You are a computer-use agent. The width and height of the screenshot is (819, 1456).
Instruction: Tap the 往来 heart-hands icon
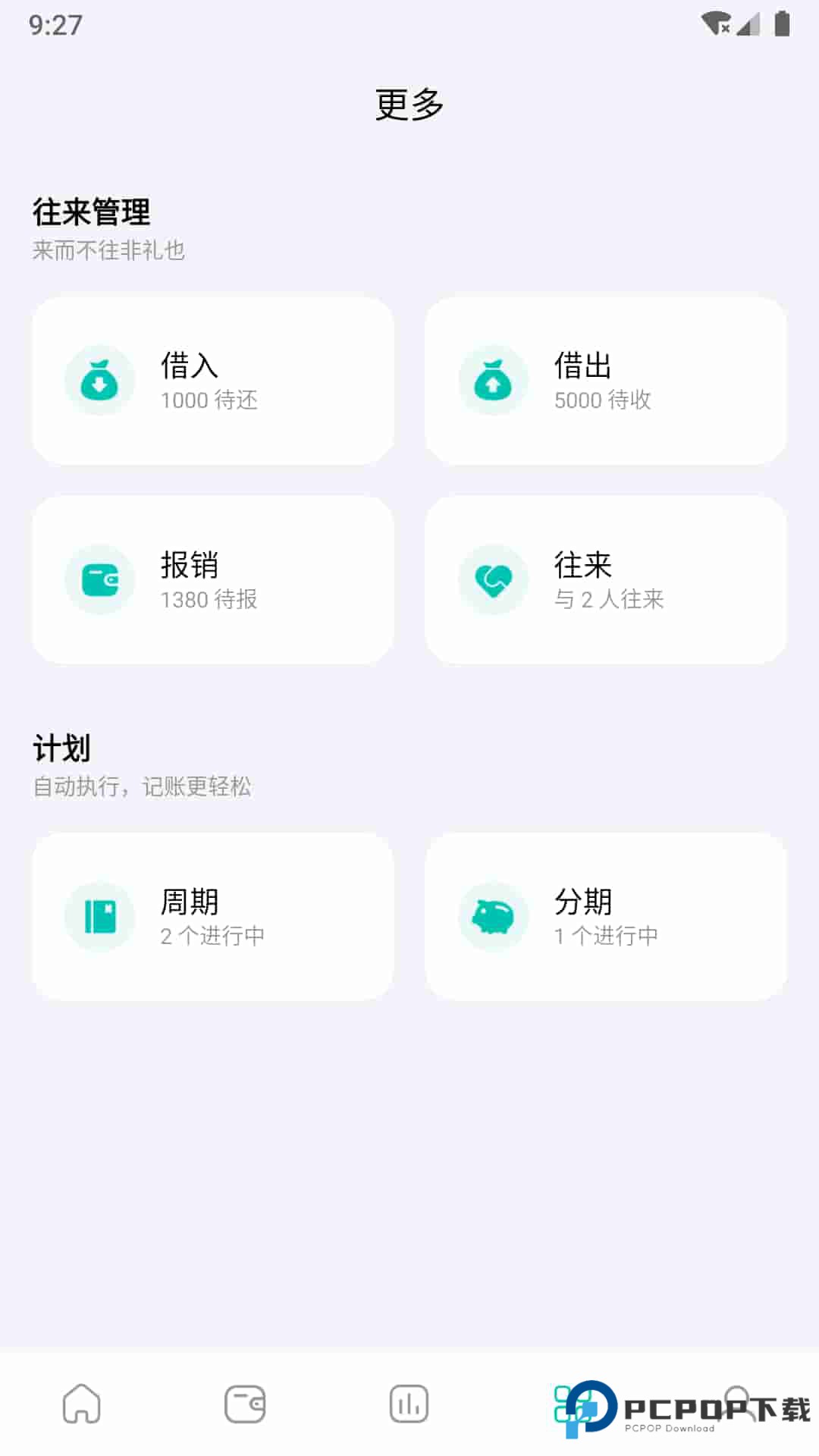point(493,579)
